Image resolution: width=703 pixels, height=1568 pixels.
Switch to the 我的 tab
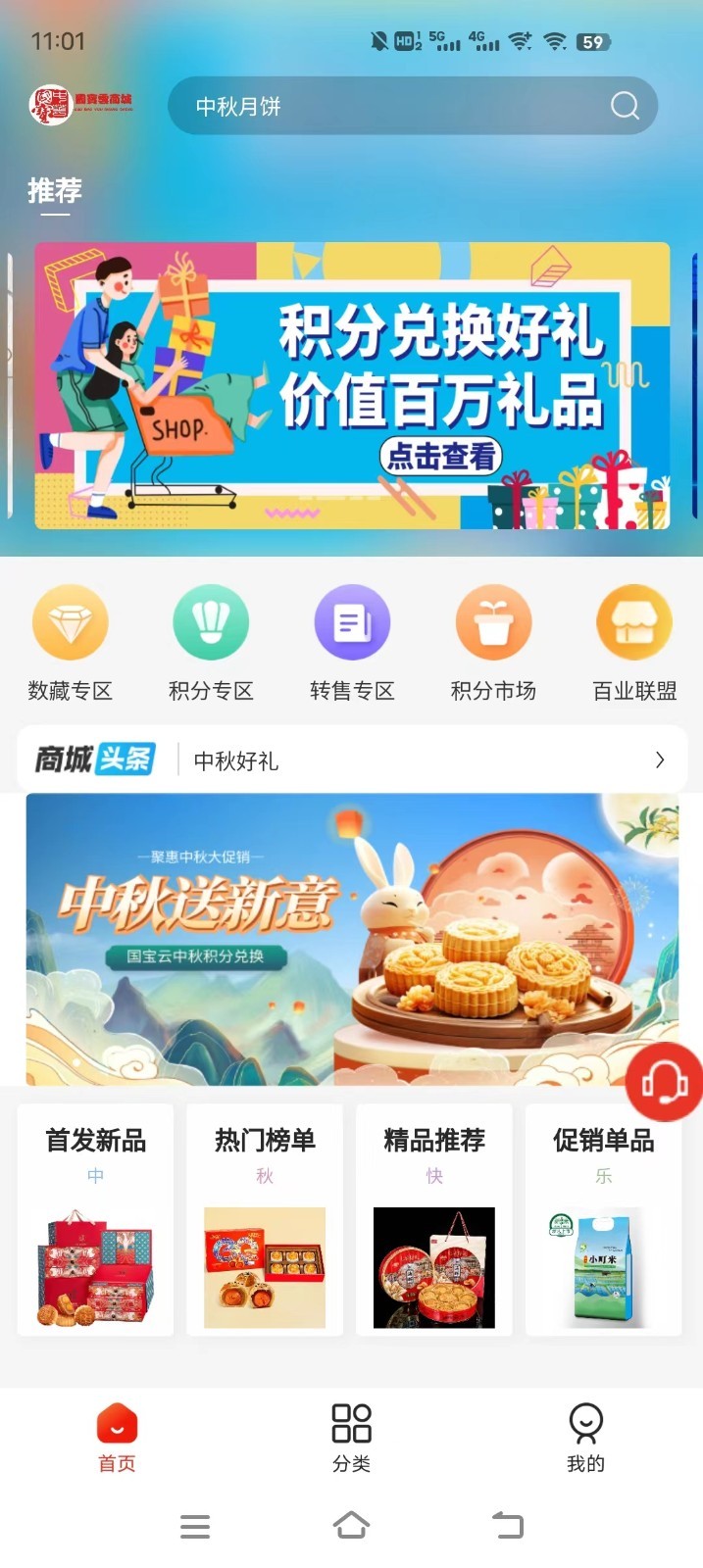click(x=585, y=1437)
